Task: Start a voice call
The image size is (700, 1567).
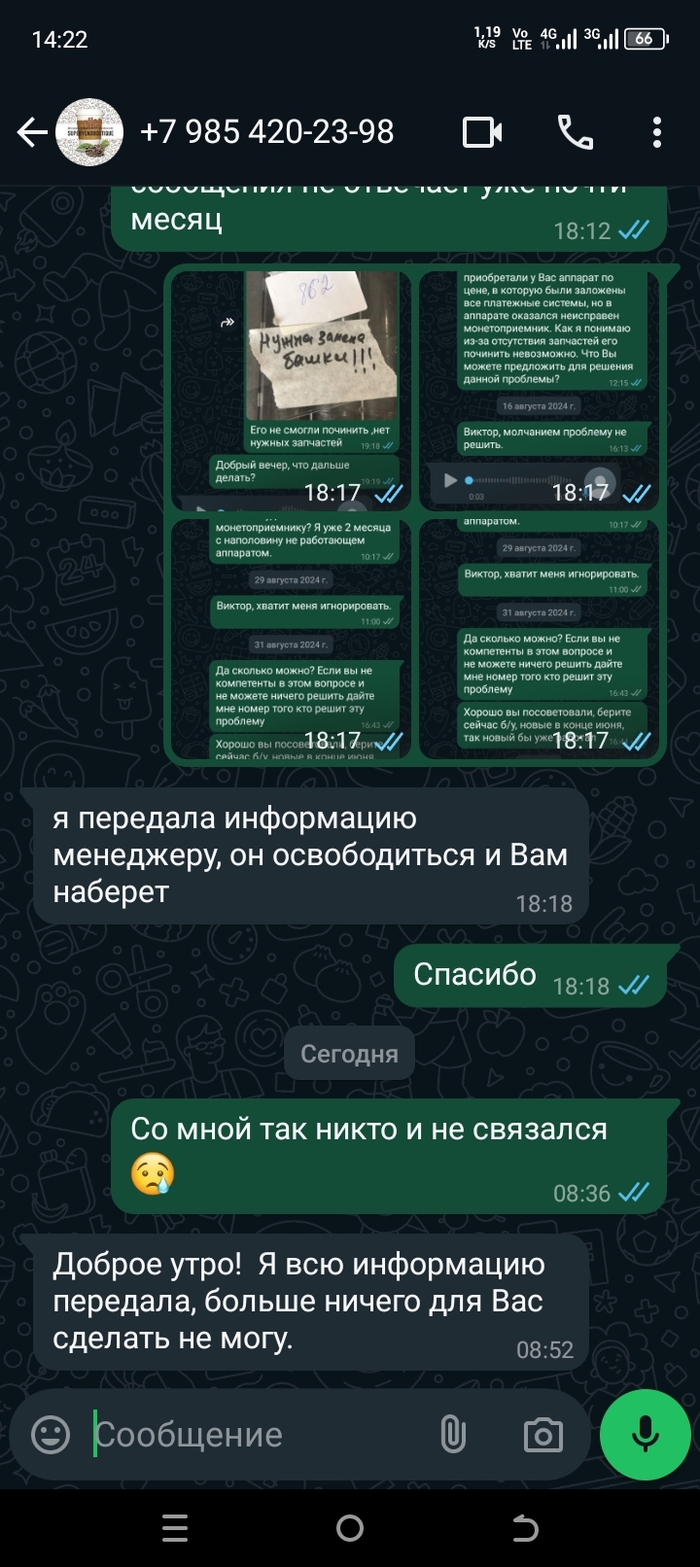Action: click(575, 132)
